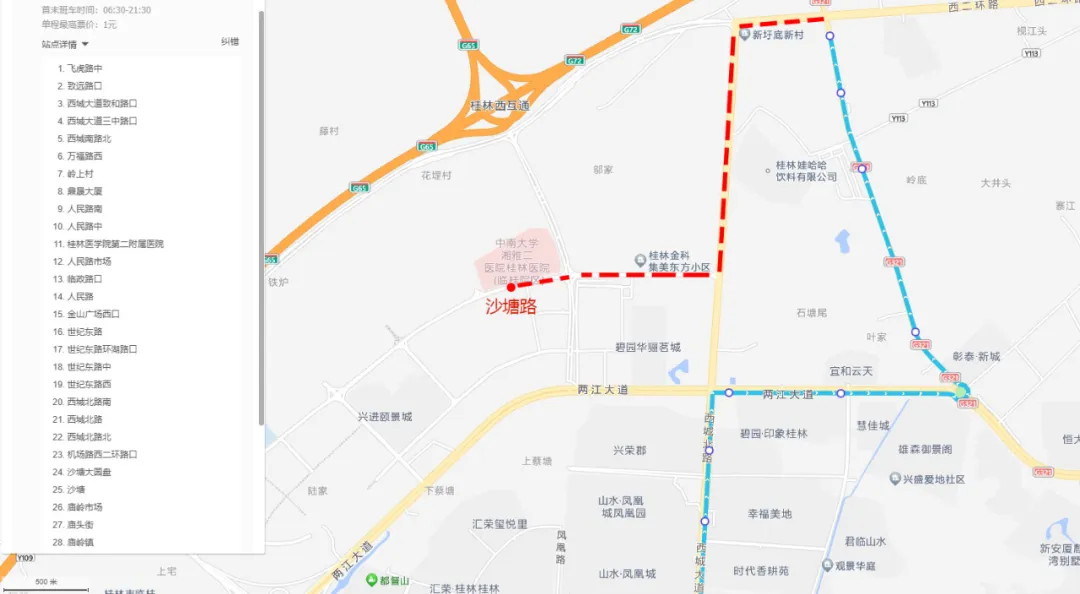
Task: Select station 2 致远路口
Action: click(x=84, y=86)
